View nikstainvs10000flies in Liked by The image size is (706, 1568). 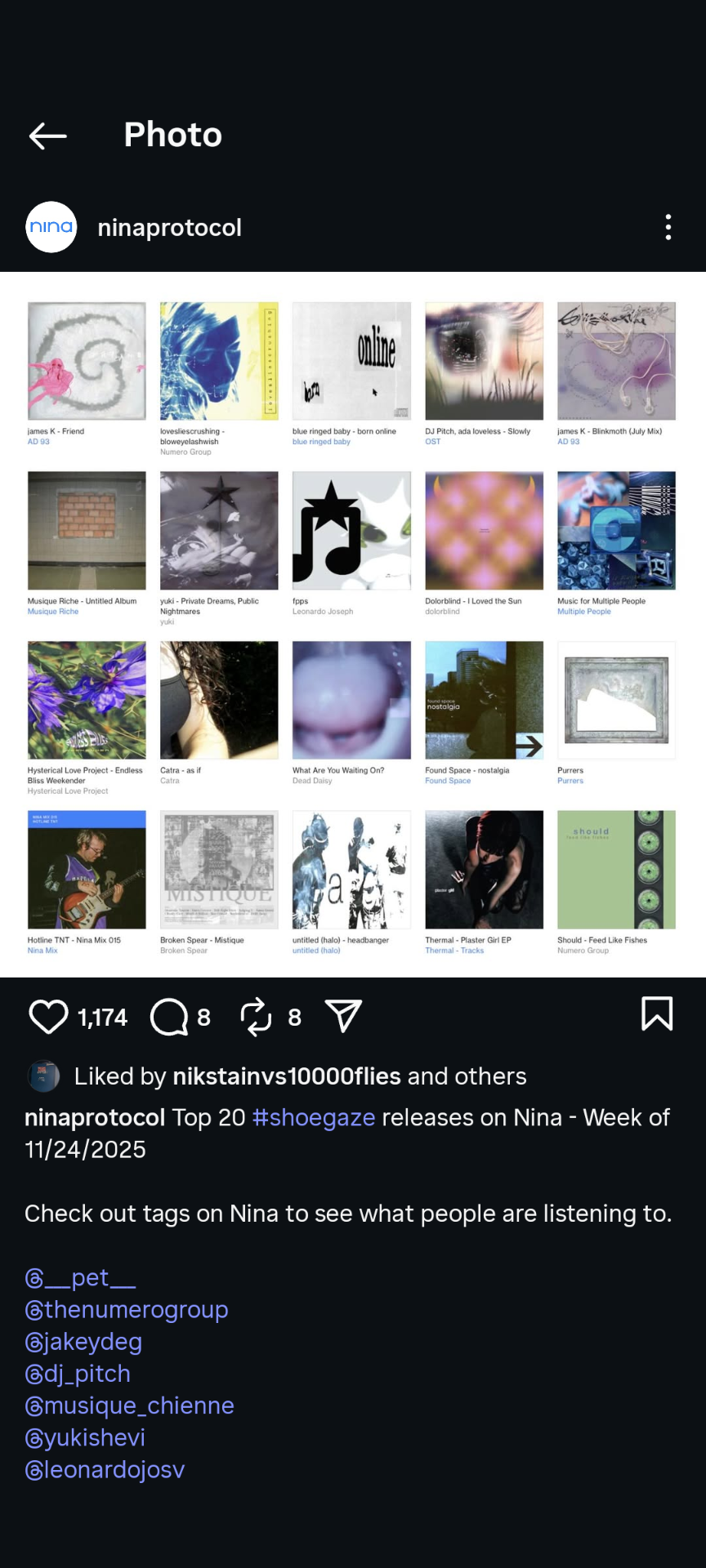pos(287,1076)
